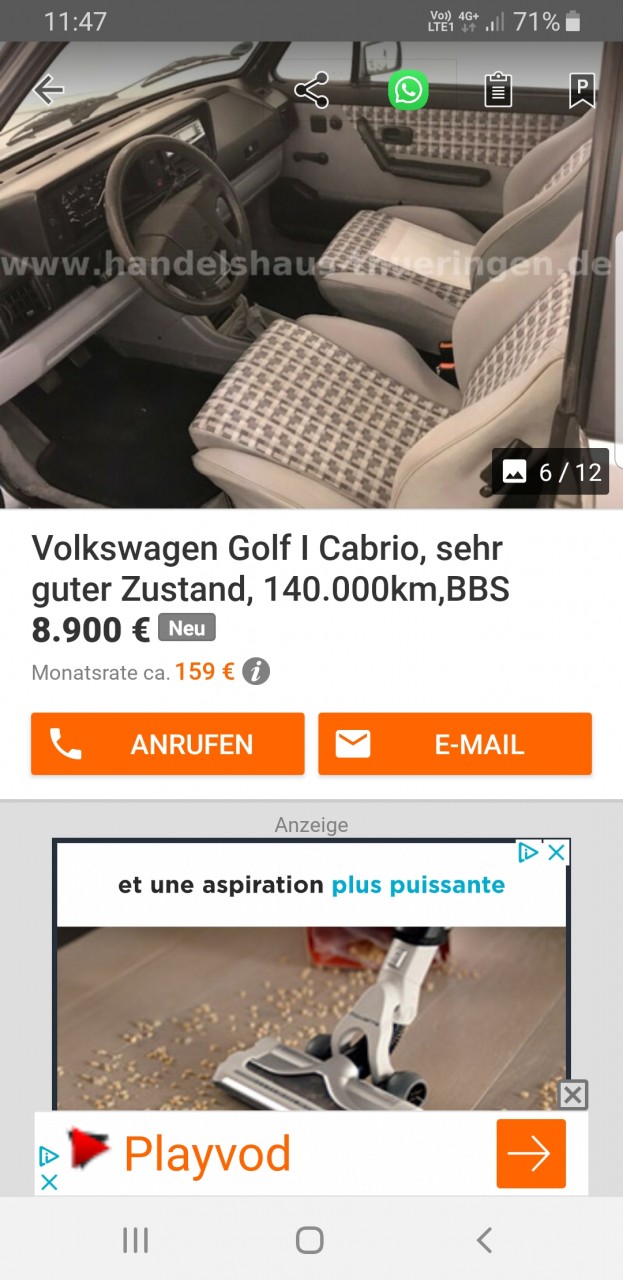Open recent apps from navigation bar
This screenshot has height=1280, width=623.
[x=135, y=1241]
